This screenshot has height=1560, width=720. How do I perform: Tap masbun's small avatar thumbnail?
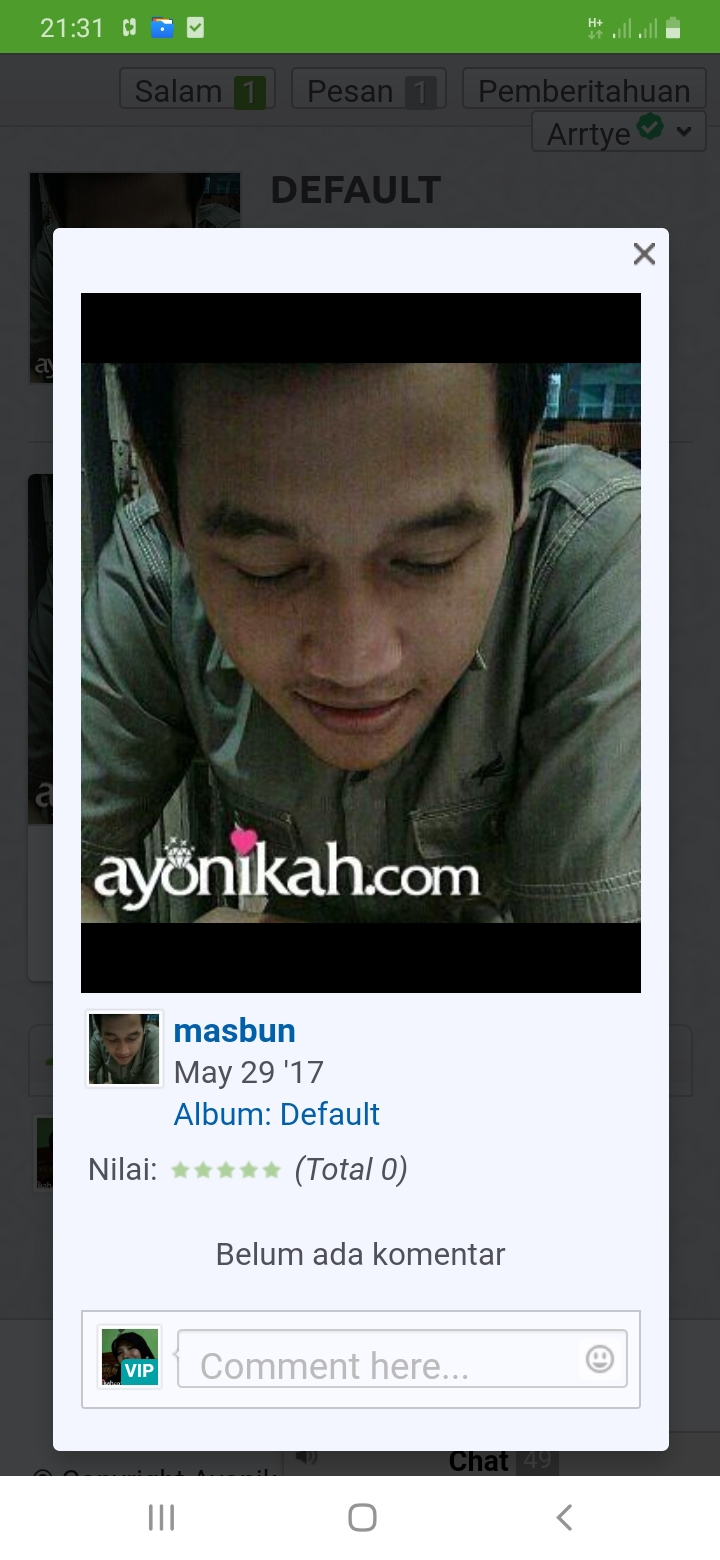124,1049
